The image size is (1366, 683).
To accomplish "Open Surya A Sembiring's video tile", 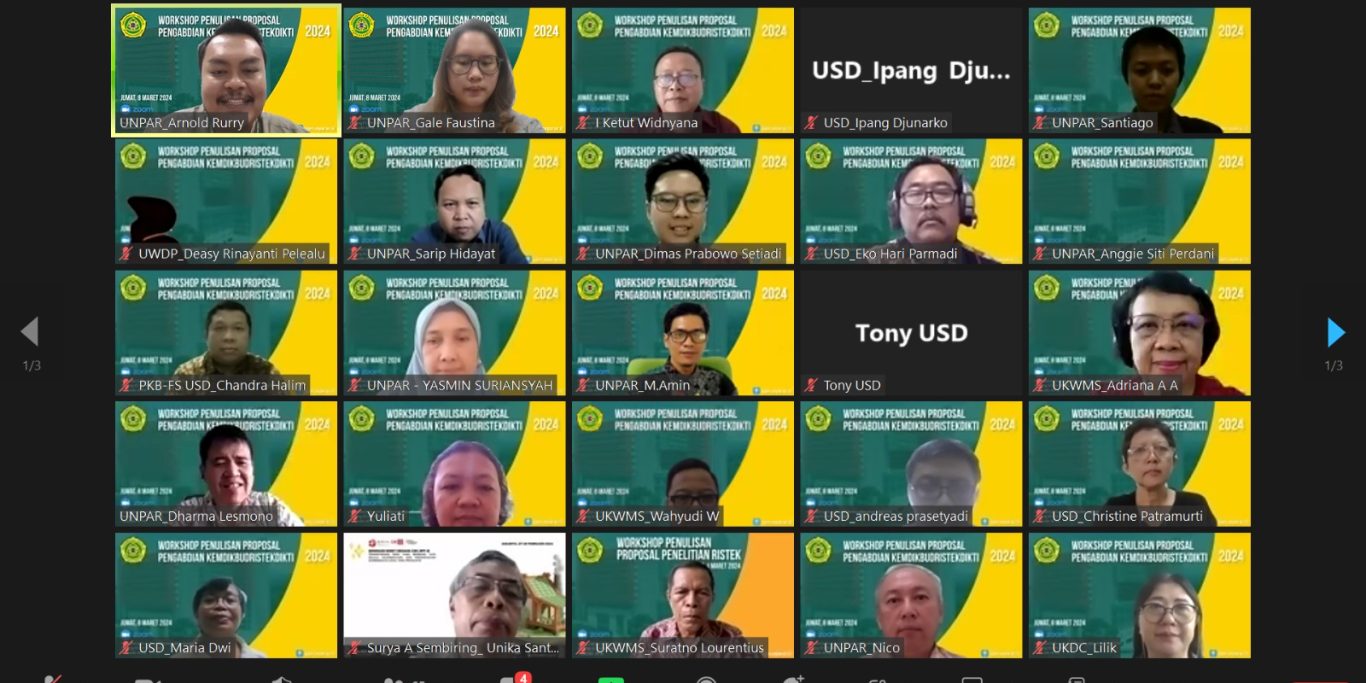I will pyautogui.click(x=455, y=595).
